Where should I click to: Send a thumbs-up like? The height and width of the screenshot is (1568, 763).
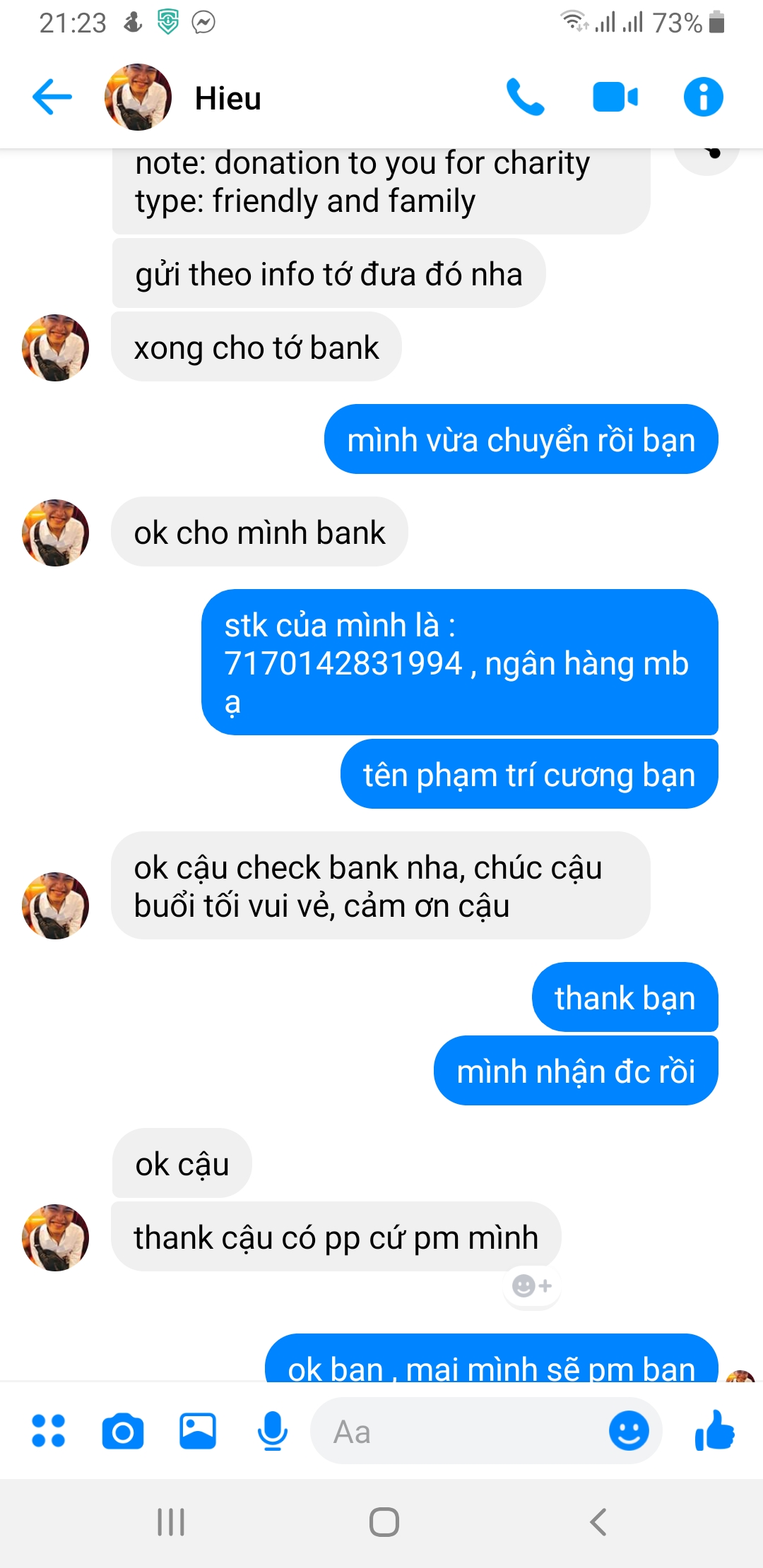point(714,1431)
